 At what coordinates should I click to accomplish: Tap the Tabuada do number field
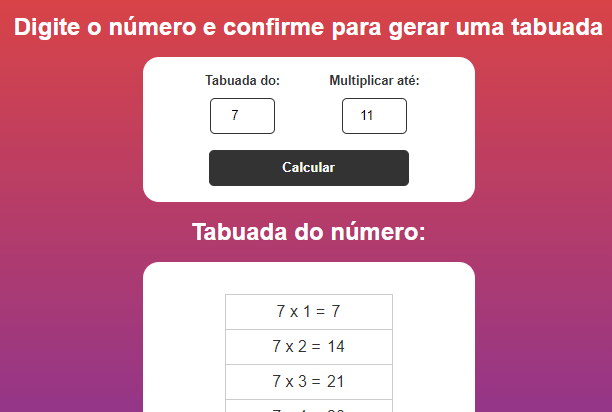point(242,116)
